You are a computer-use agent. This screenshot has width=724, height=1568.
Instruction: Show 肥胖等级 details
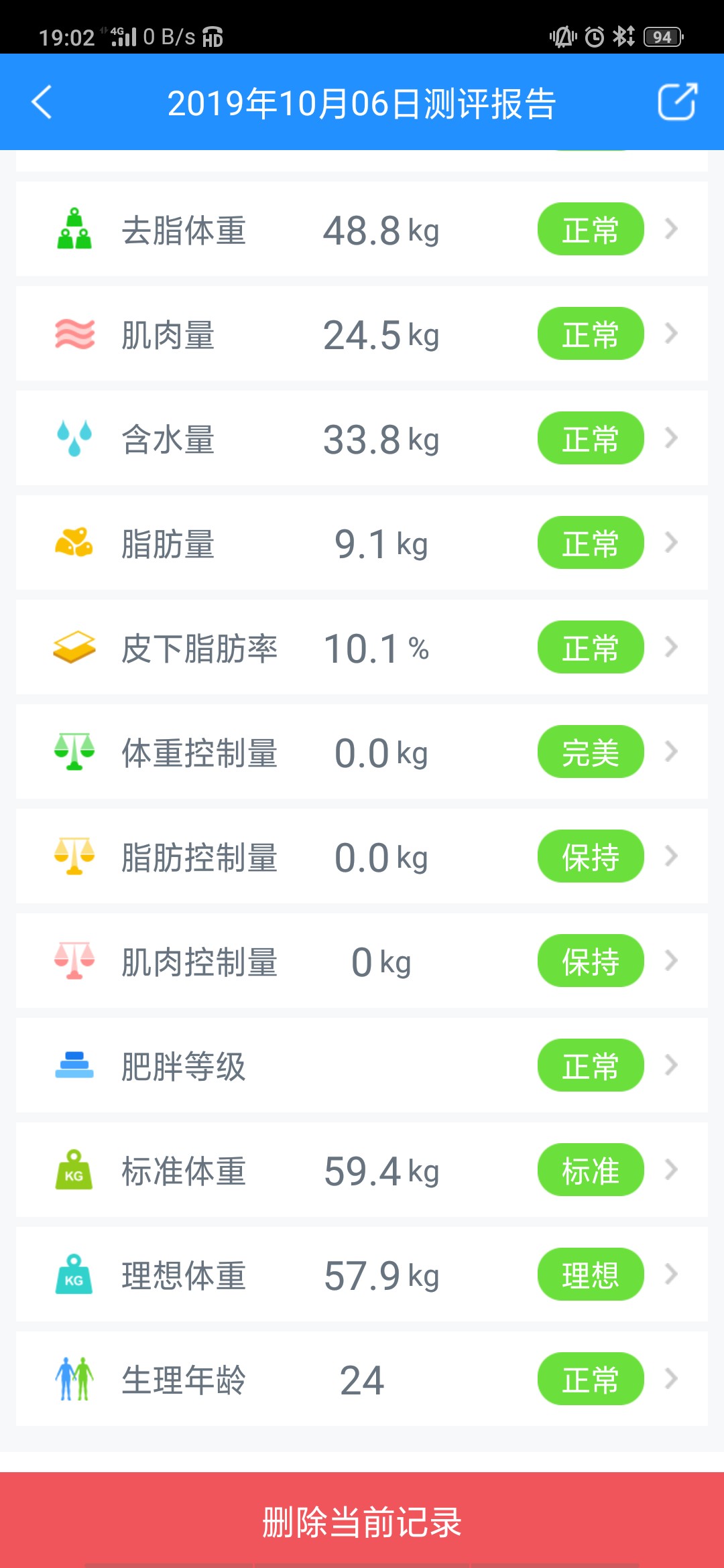point(362,1065)
